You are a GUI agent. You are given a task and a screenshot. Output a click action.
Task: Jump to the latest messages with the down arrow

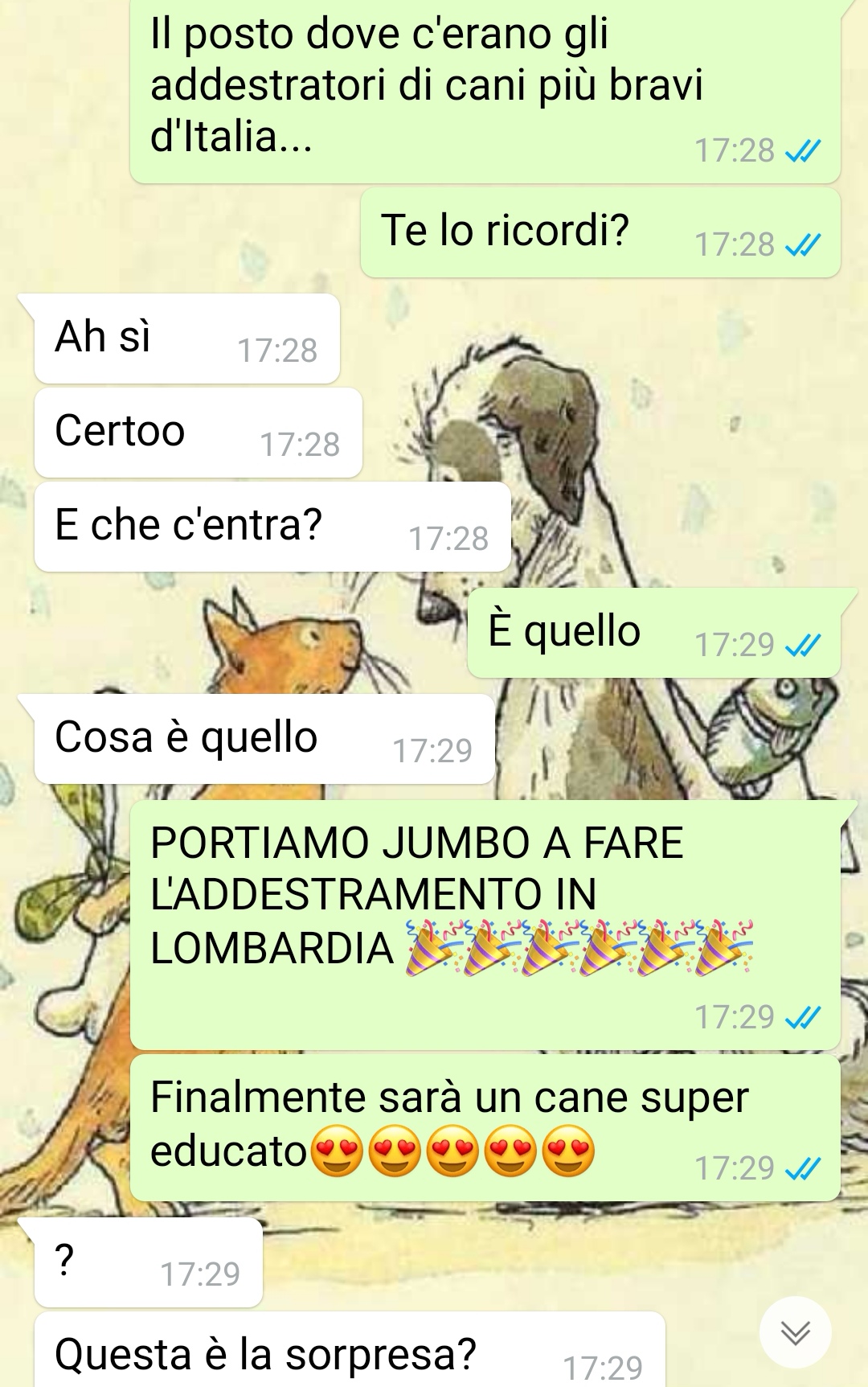point(795,1332)
